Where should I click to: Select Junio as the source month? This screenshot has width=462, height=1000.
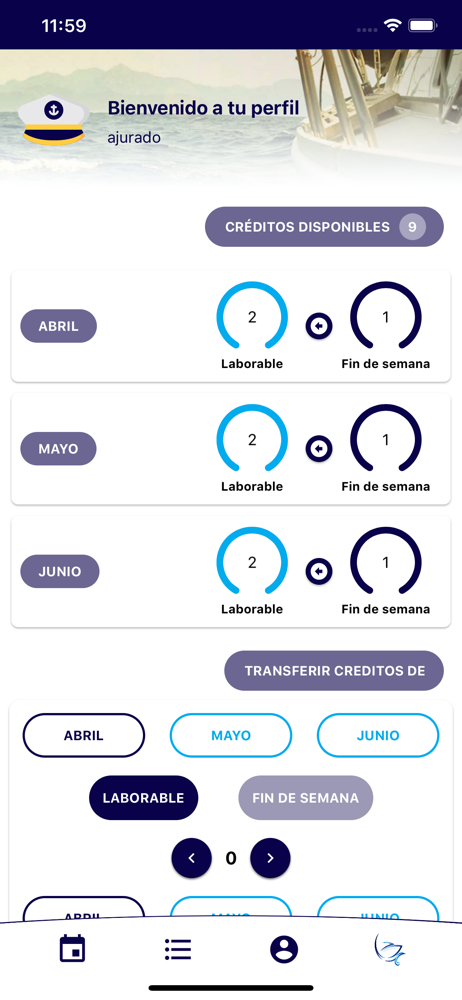378,735
